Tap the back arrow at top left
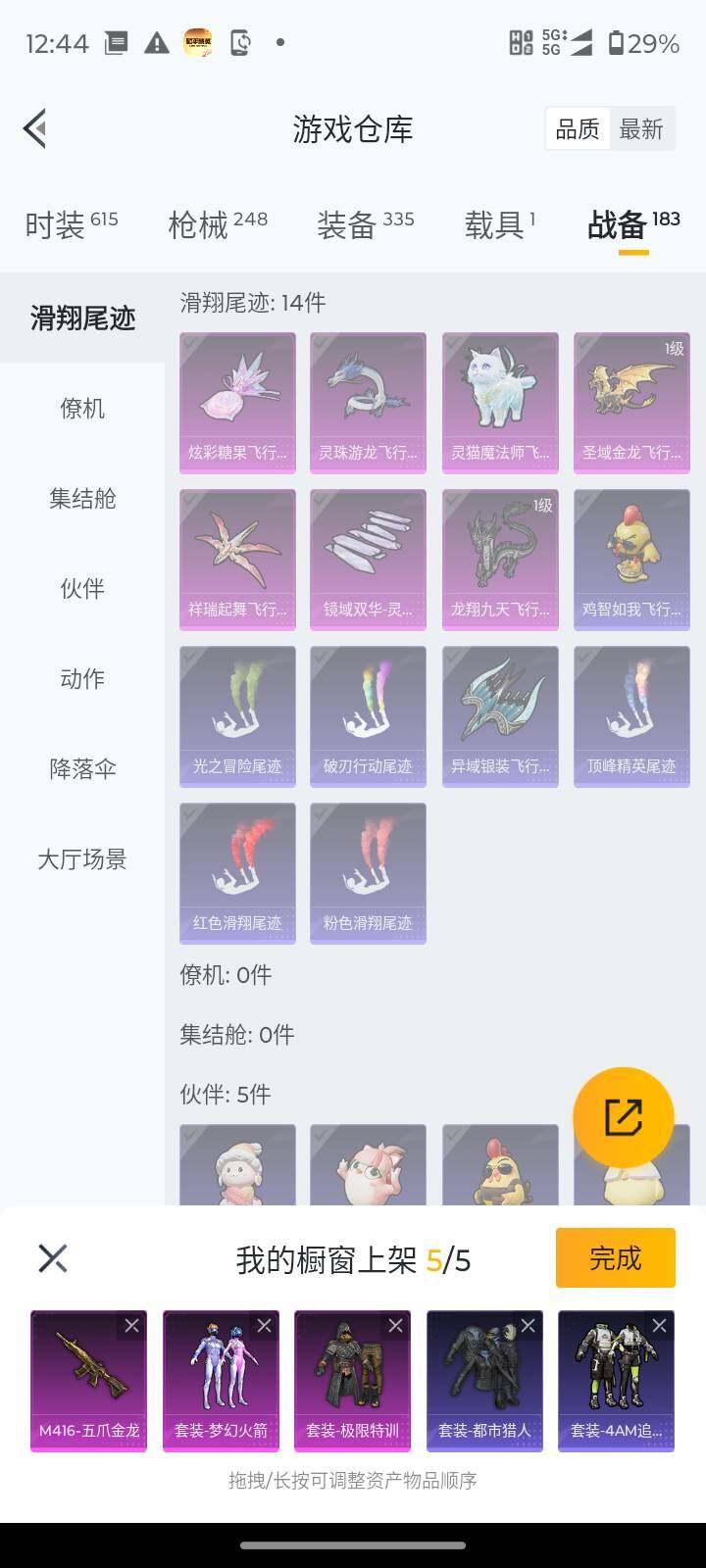This screenshot has width=706, height=1568. (34, 128)
